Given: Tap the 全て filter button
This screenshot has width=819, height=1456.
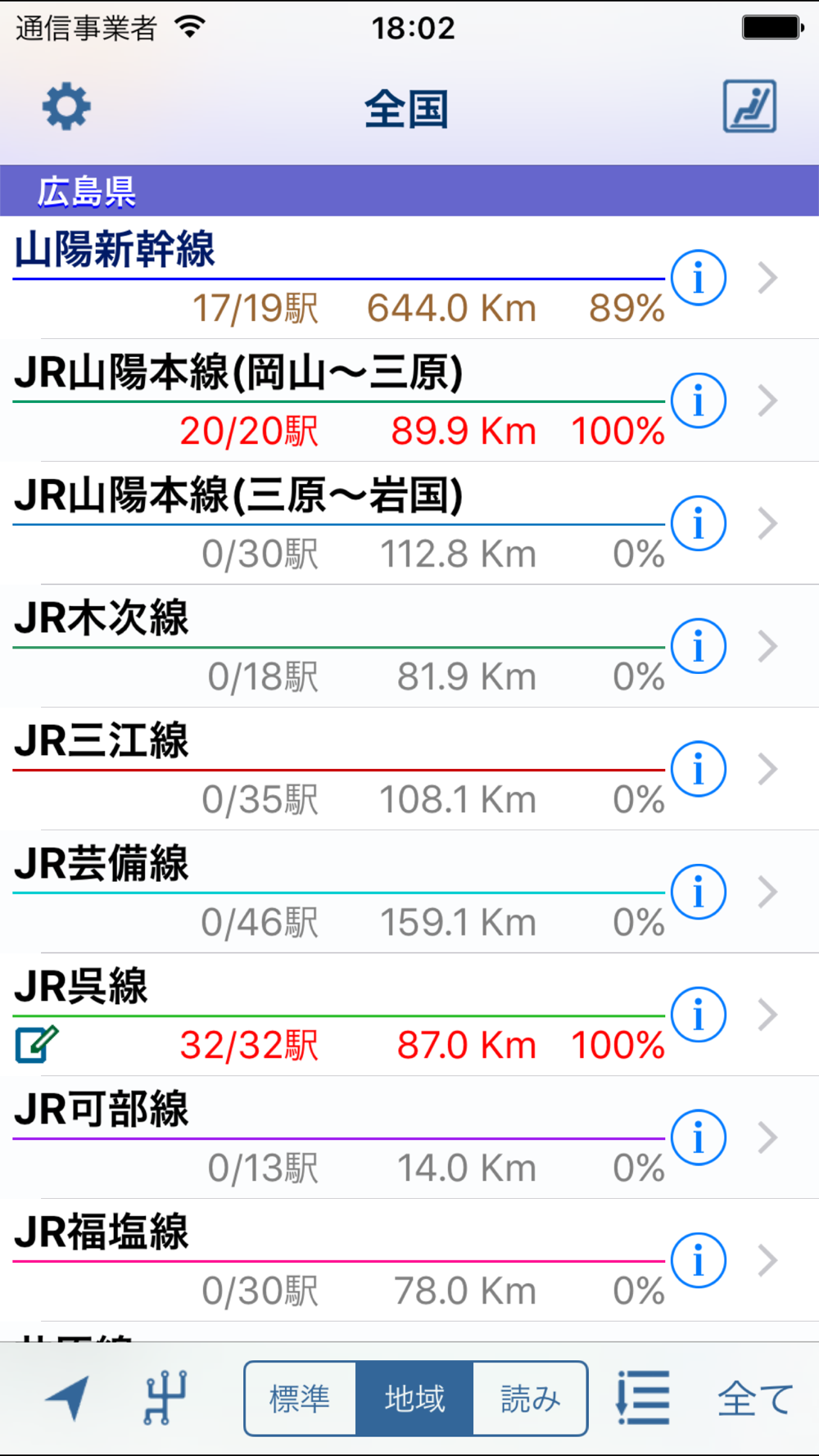Looking at the screenshot, I should [x=755, y=1398].
